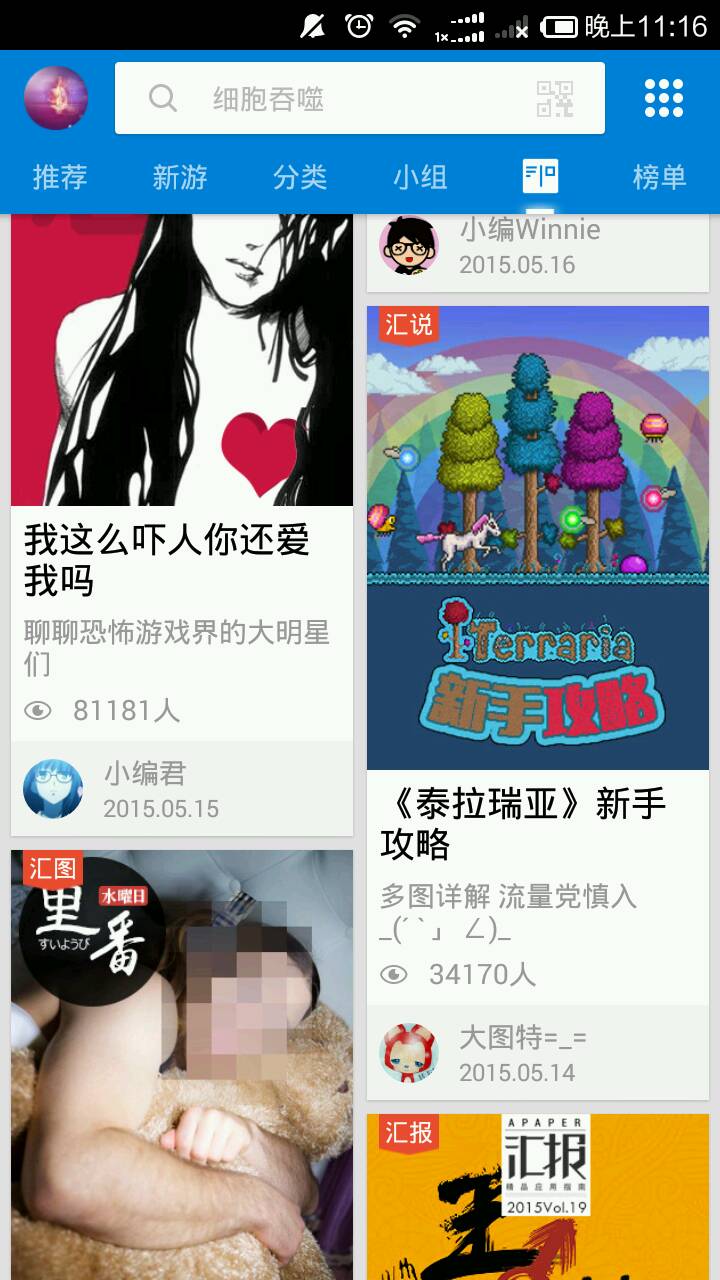720x1280 pixels.
Task: Select the newspaper icon tab
Action: click(540, 178)
